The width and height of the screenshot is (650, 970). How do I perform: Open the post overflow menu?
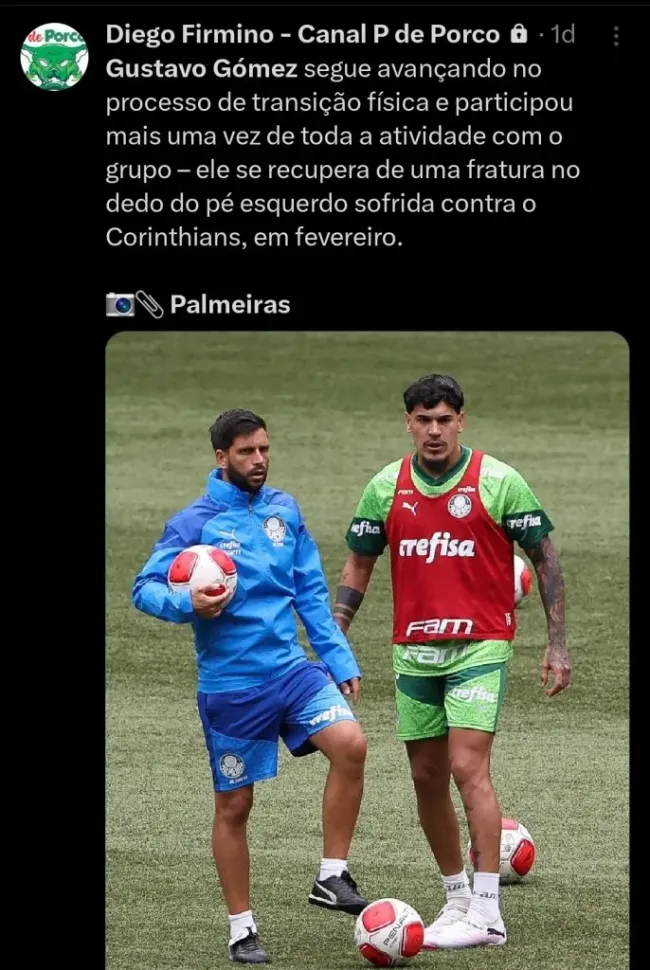pos(615,36)
